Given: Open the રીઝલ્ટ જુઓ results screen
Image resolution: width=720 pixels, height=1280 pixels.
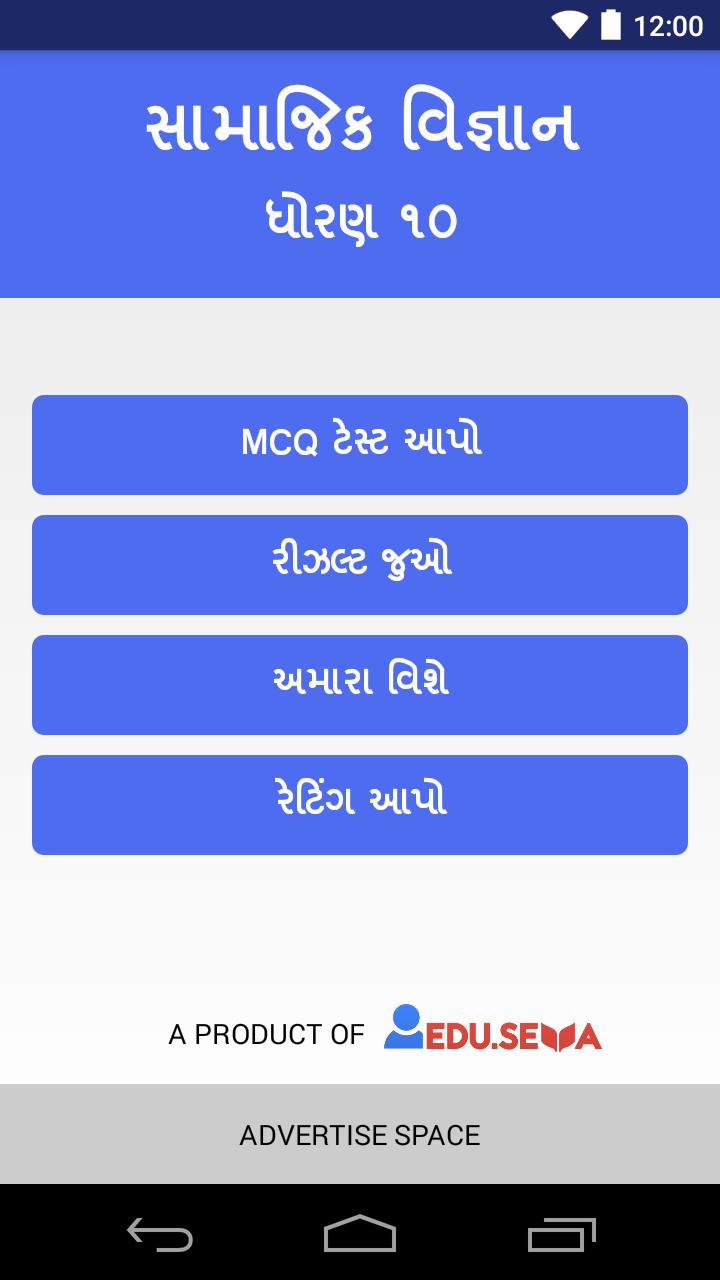Looking at the screenshot, I should click(360, 564).
